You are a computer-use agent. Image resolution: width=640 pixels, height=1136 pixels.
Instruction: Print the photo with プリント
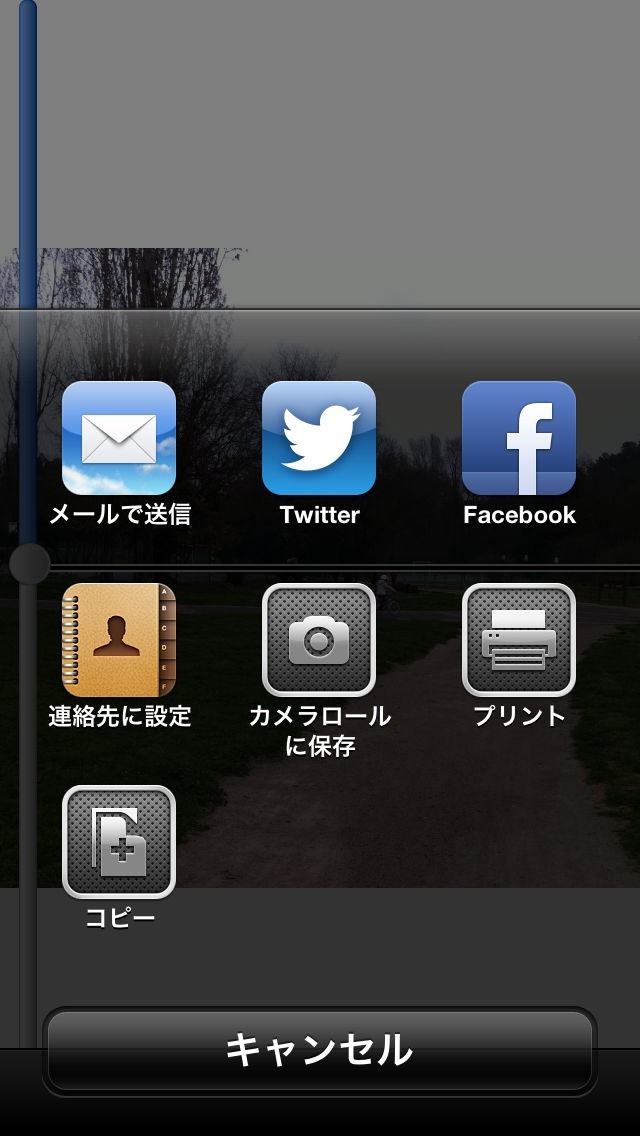click(519, 640)
